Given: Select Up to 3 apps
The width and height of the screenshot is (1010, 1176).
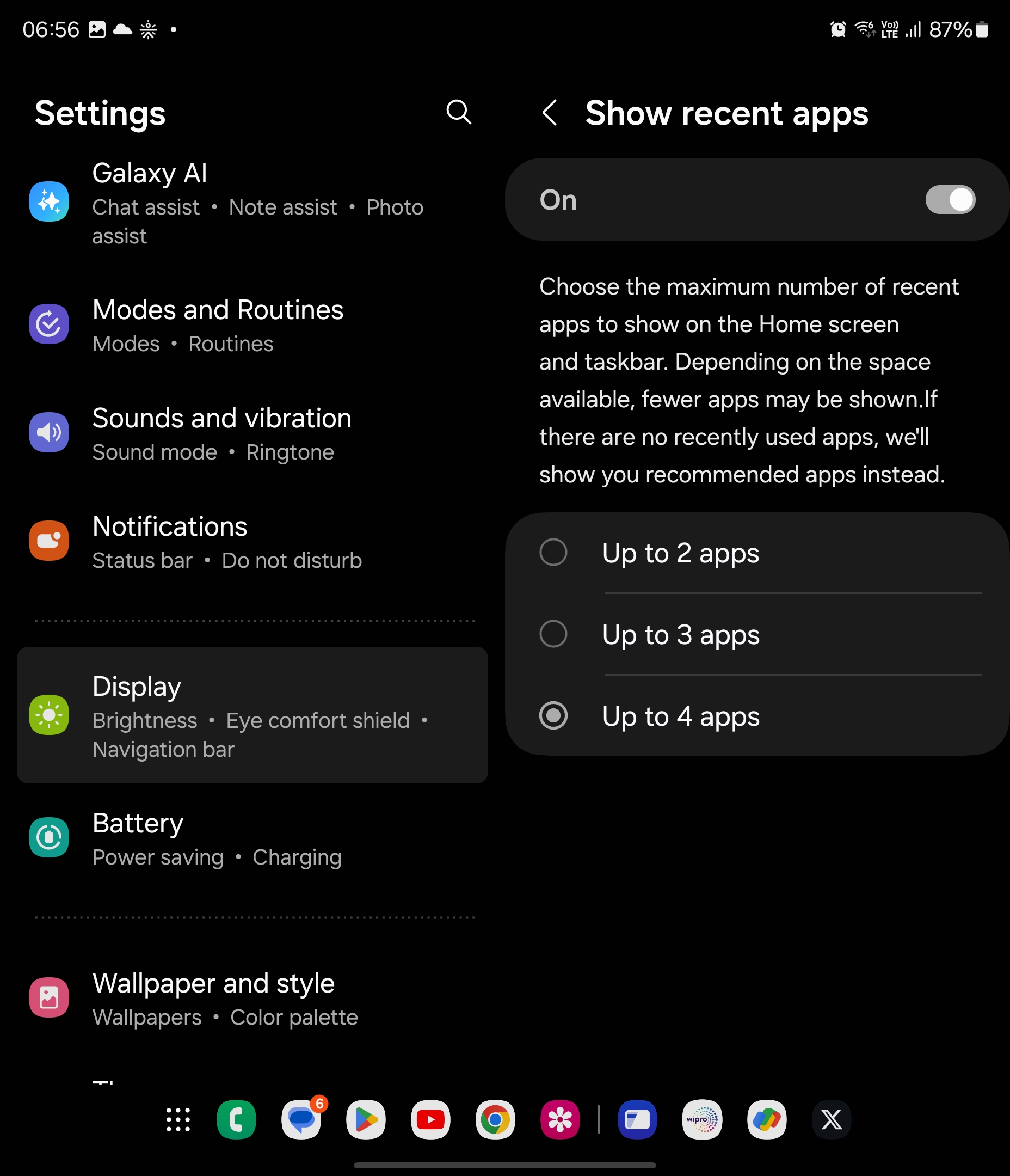Looking at the screenshot, I should (x=553, y=634).
